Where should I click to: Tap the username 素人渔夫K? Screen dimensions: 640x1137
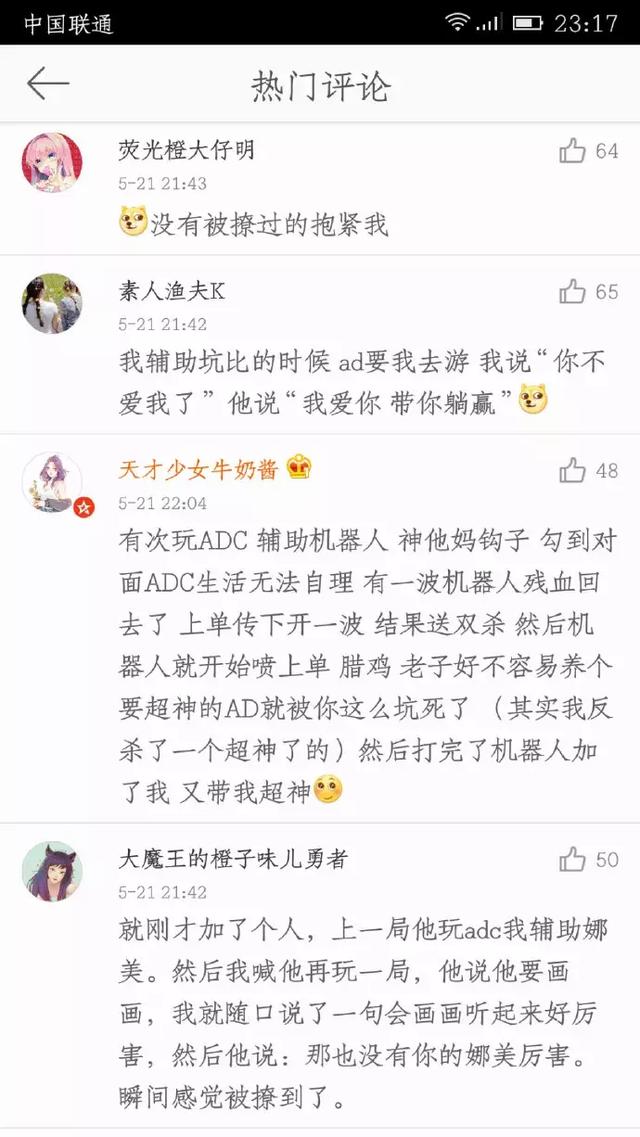click(x=172, y=292)
